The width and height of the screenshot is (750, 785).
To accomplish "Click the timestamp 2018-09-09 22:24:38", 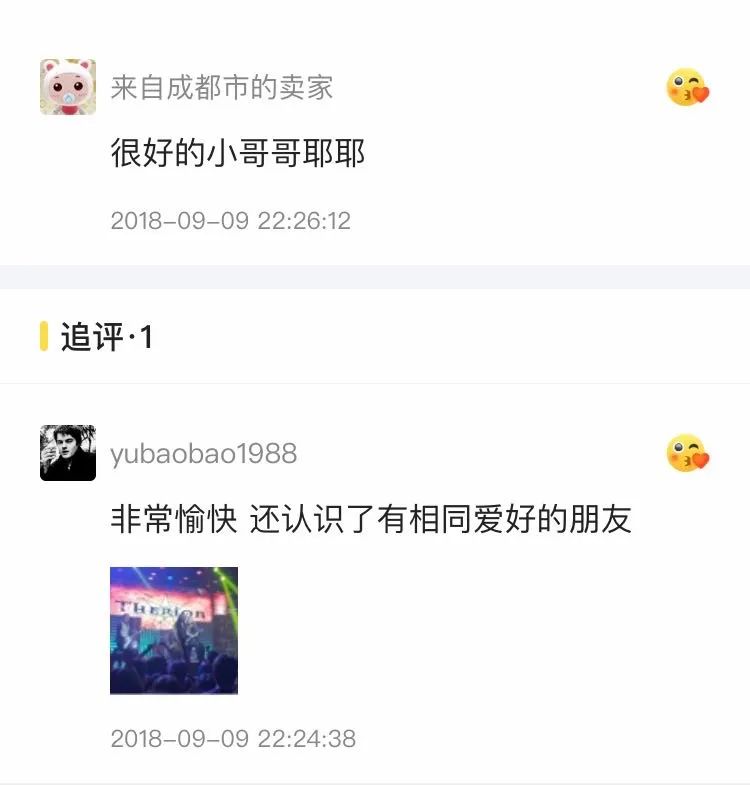I will pyautogui.click(x=230, y=738).
